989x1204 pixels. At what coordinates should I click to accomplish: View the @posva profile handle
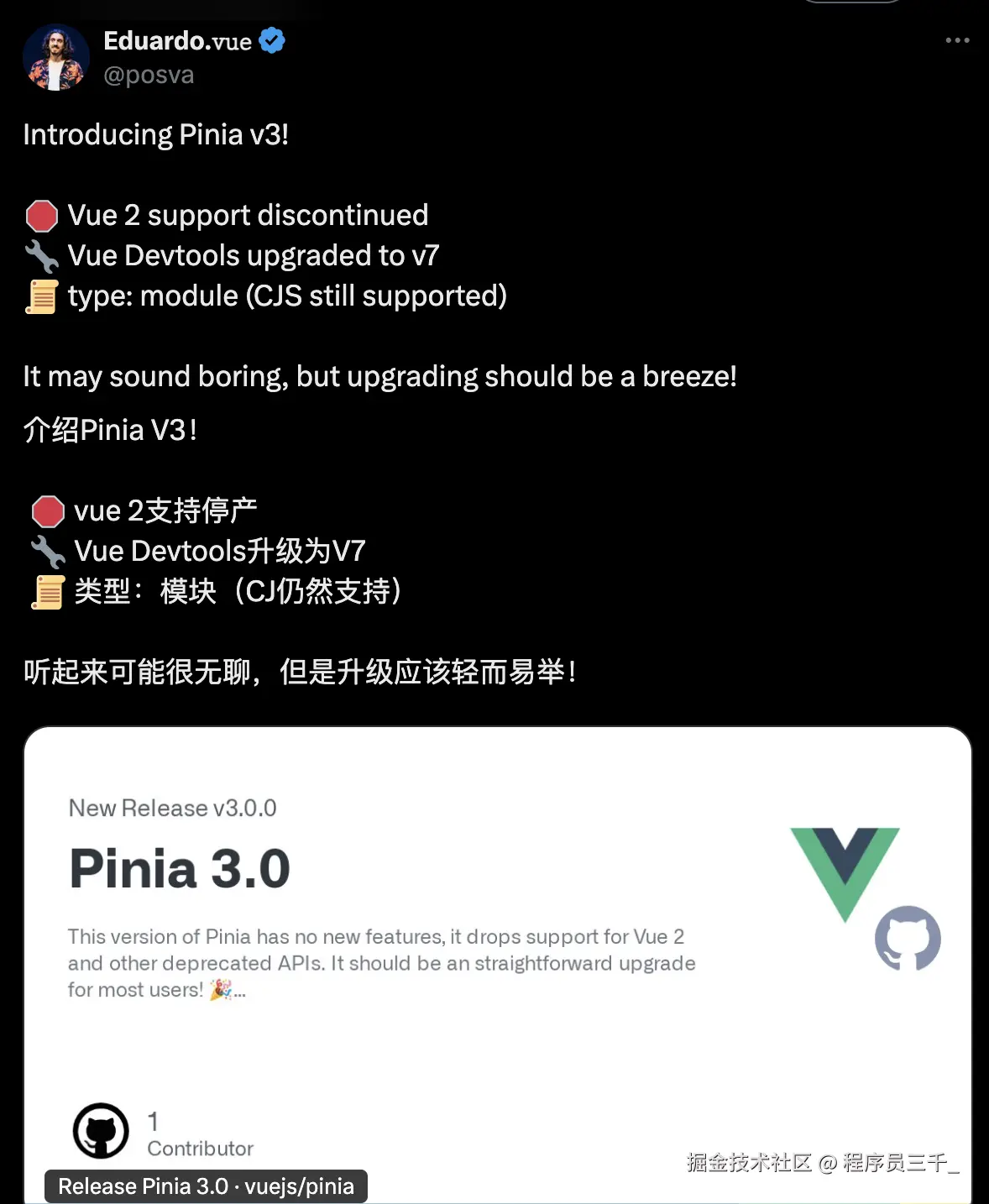[x=149, y=75]
